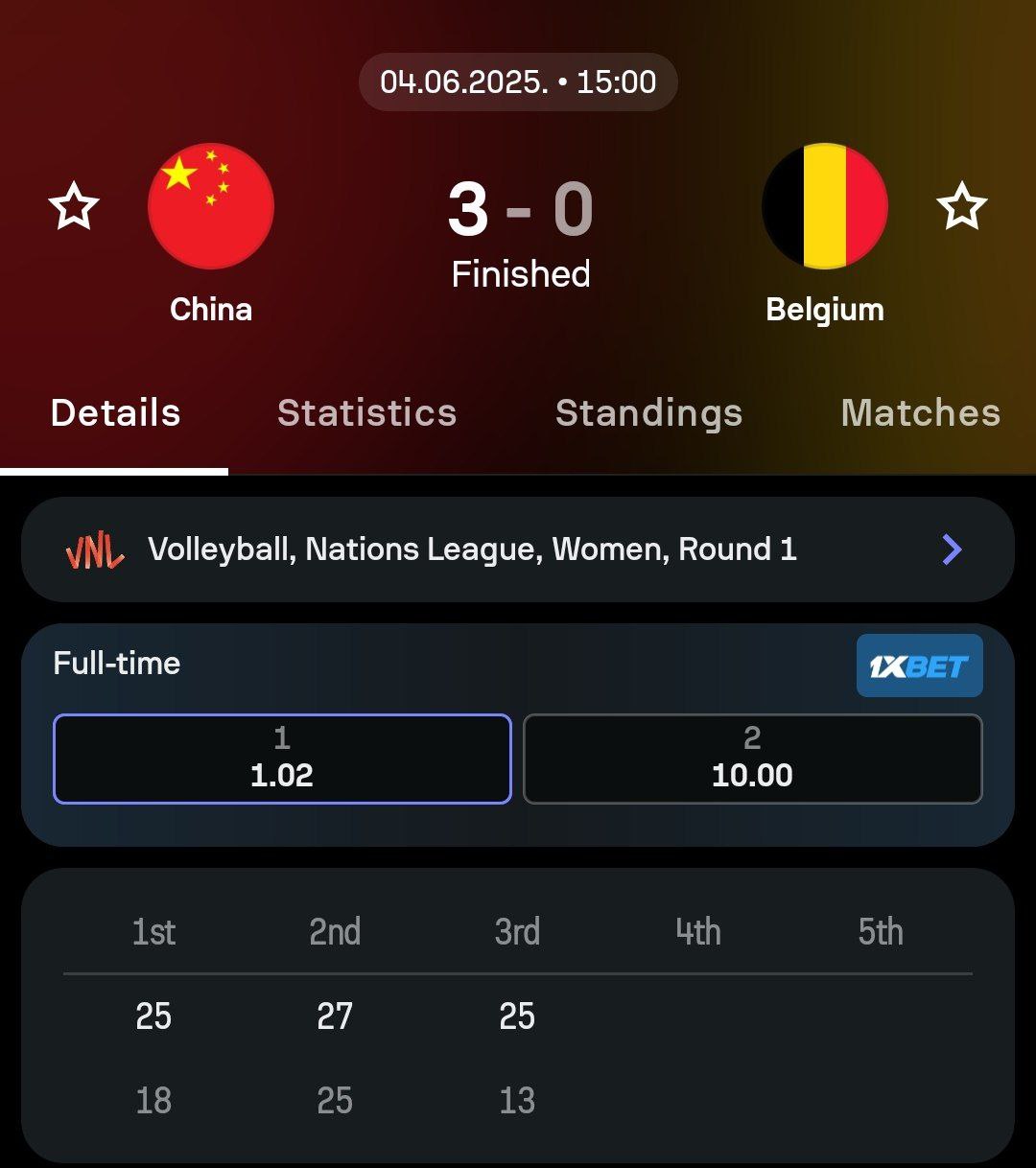The height and width of the screenshot is (1168, 1036).
Task: Favorite Belgium with the star icon
Action: [x=961, y=207]
